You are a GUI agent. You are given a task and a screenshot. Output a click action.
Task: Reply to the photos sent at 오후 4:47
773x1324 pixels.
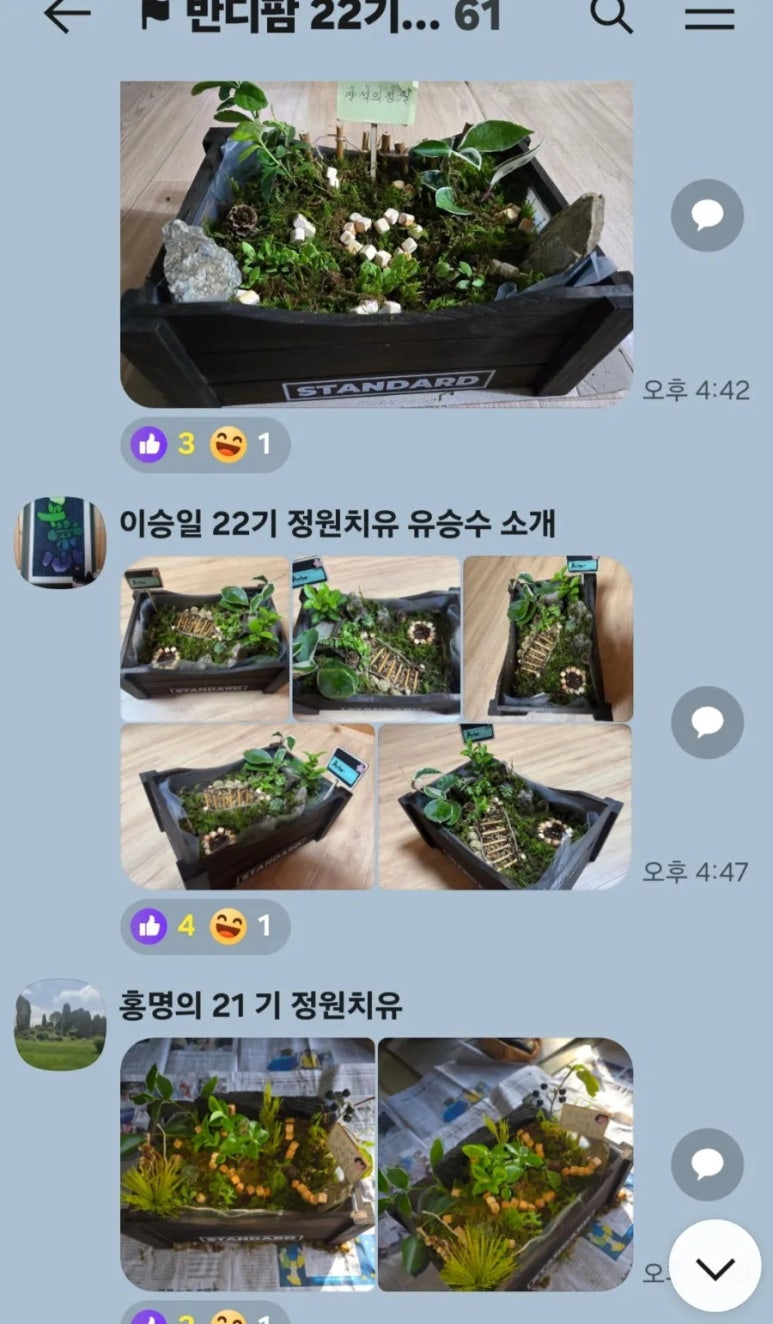click(x=707, y=722)
